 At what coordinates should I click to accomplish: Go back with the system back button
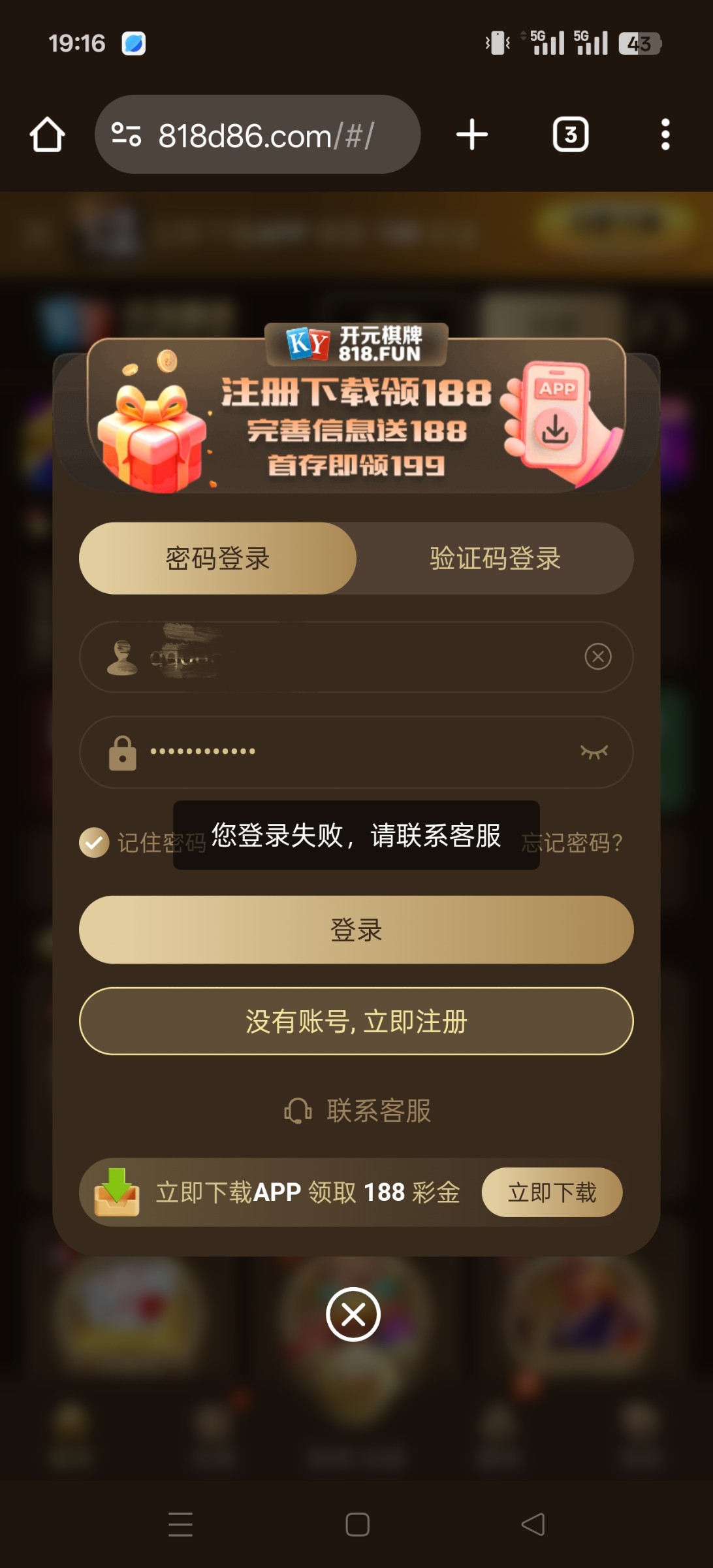(x=533, y=1525)
